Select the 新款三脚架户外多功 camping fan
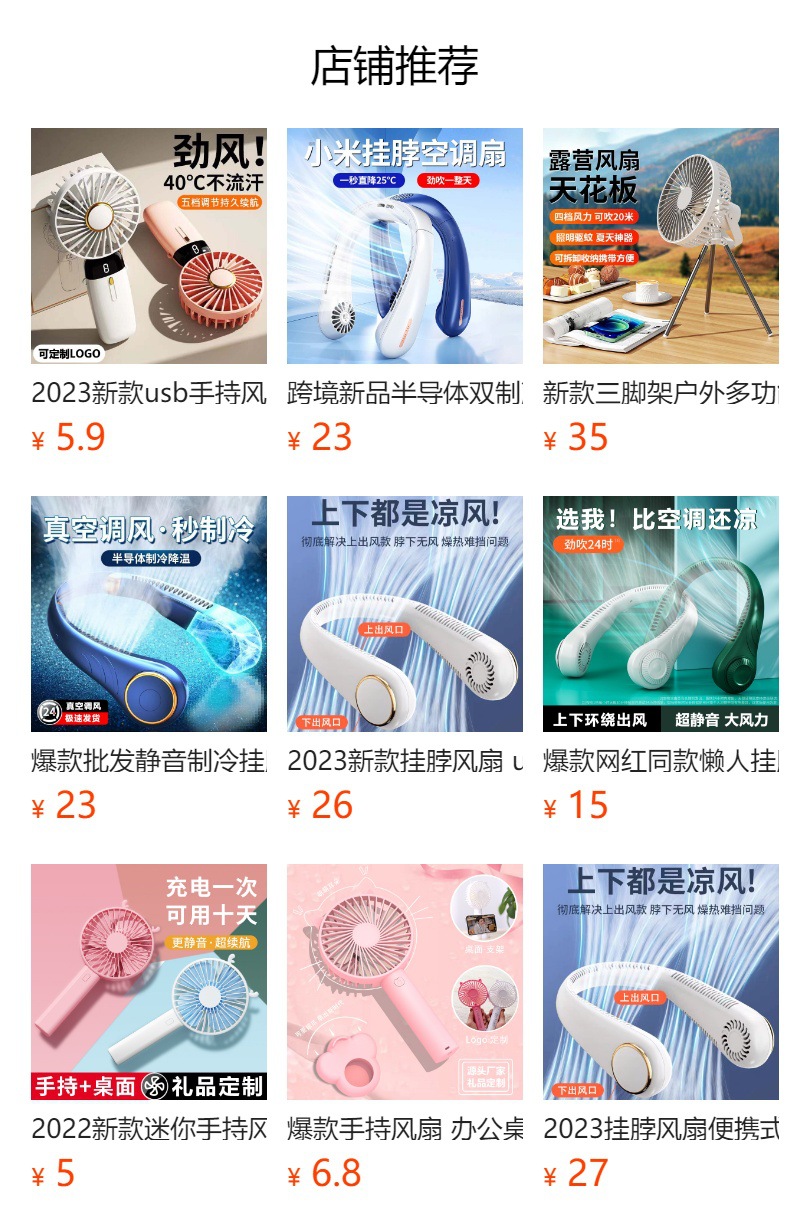 click(x=661, y=246)
